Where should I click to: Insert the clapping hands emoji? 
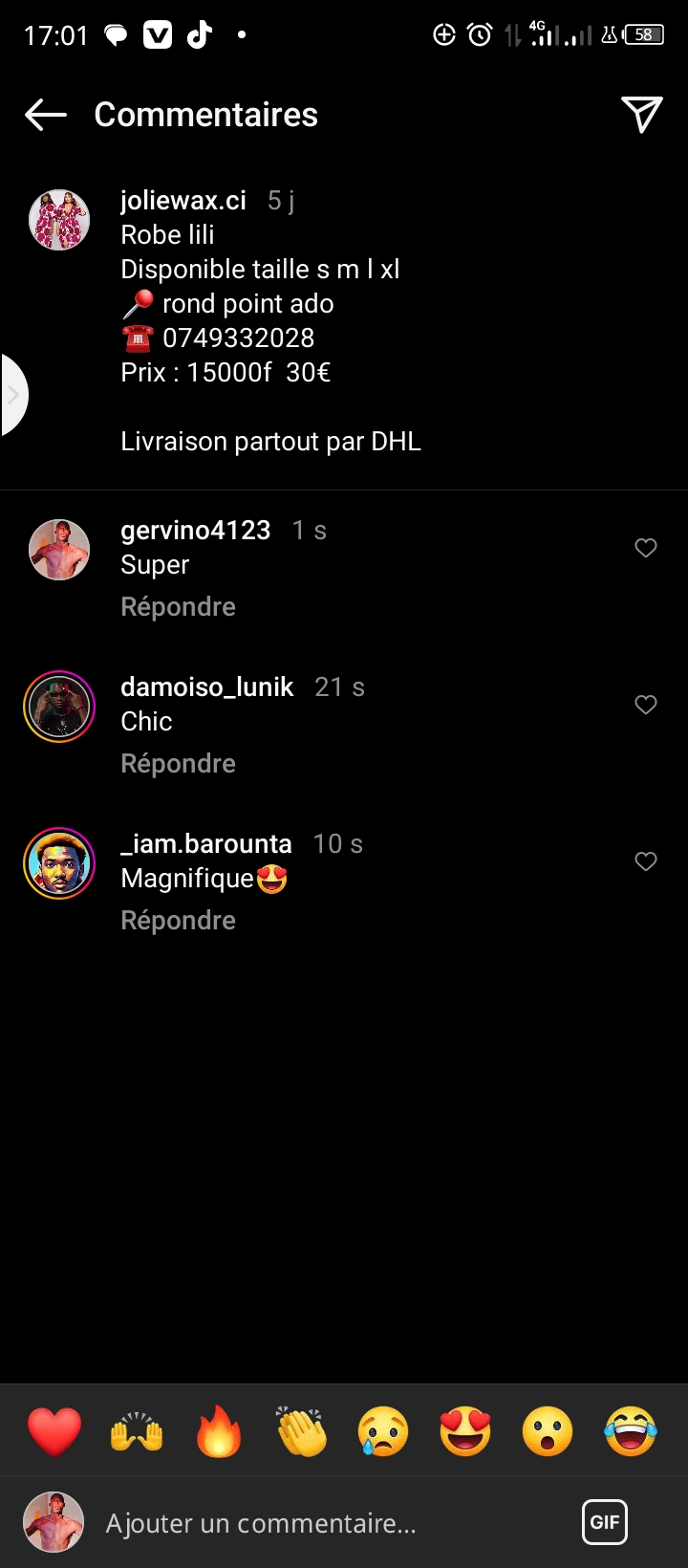click(x=301, y=1431)
